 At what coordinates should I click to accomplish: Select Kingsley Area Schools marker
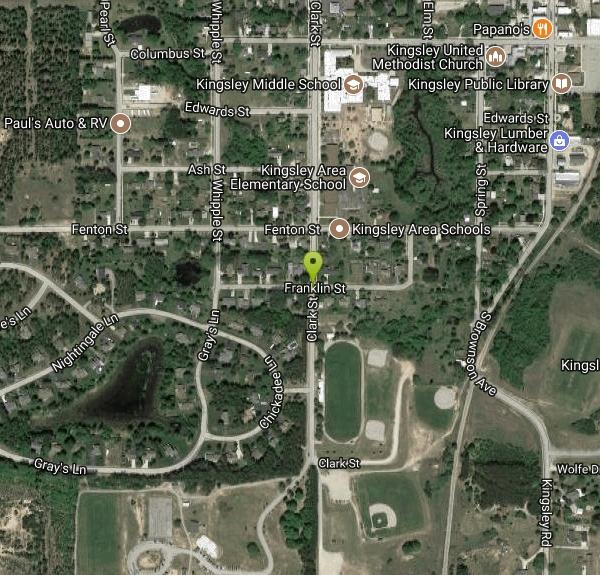point(340,230)
